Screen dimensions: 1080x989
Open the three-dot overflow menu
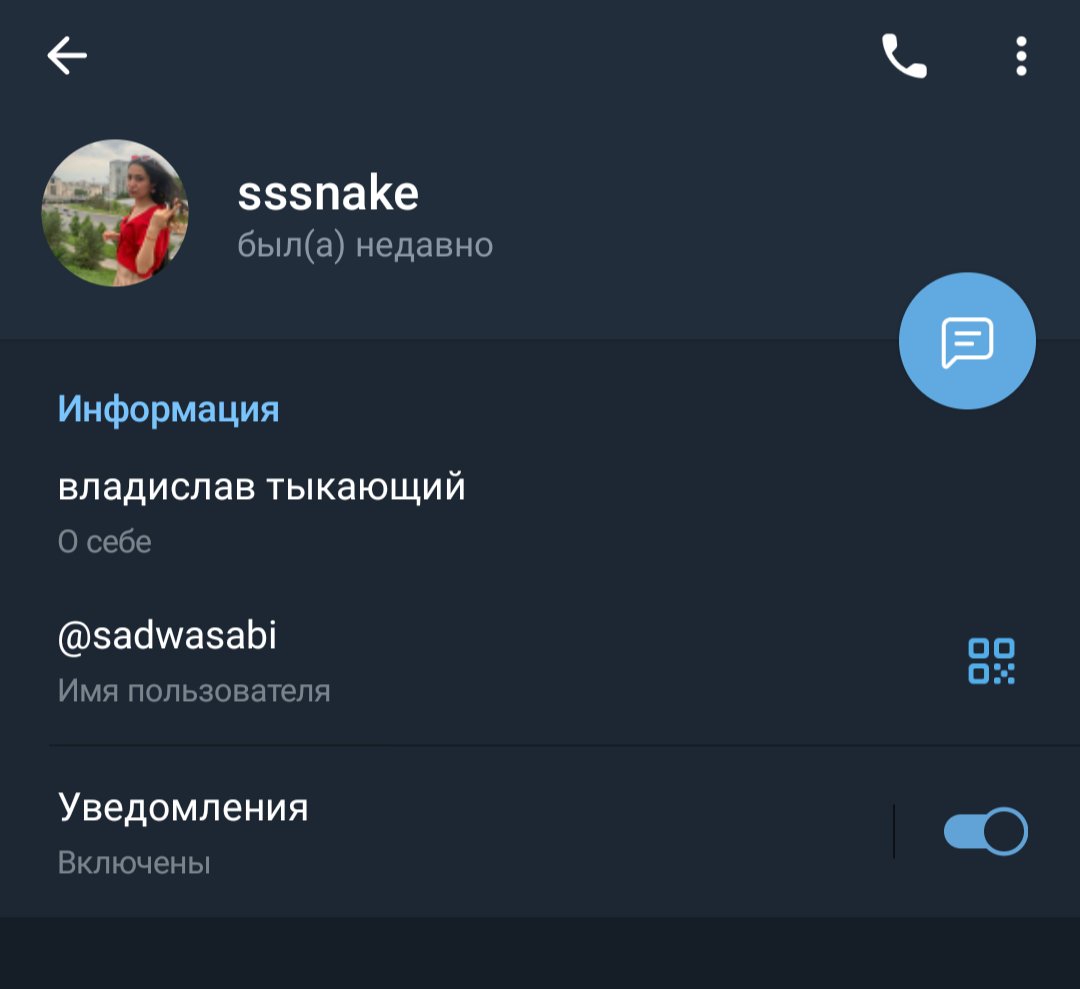1021,56
